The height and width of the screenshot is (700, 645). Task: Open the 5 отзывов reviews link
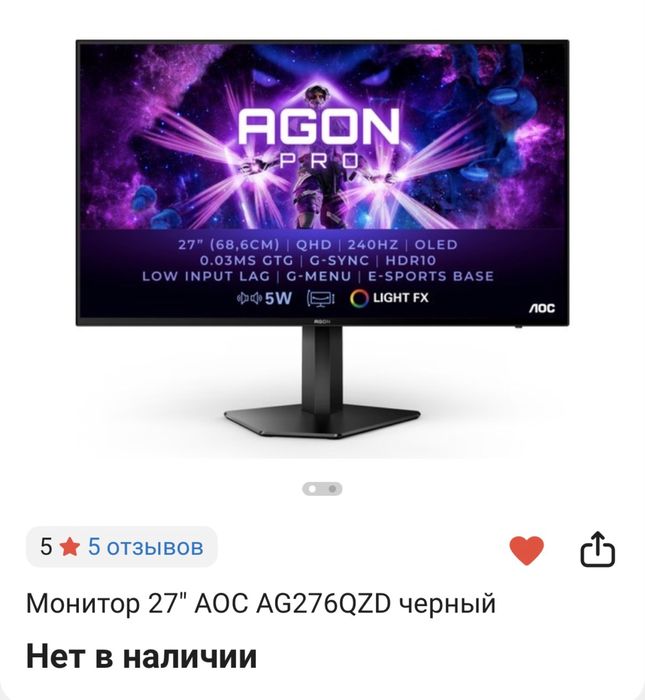(145, 547)
